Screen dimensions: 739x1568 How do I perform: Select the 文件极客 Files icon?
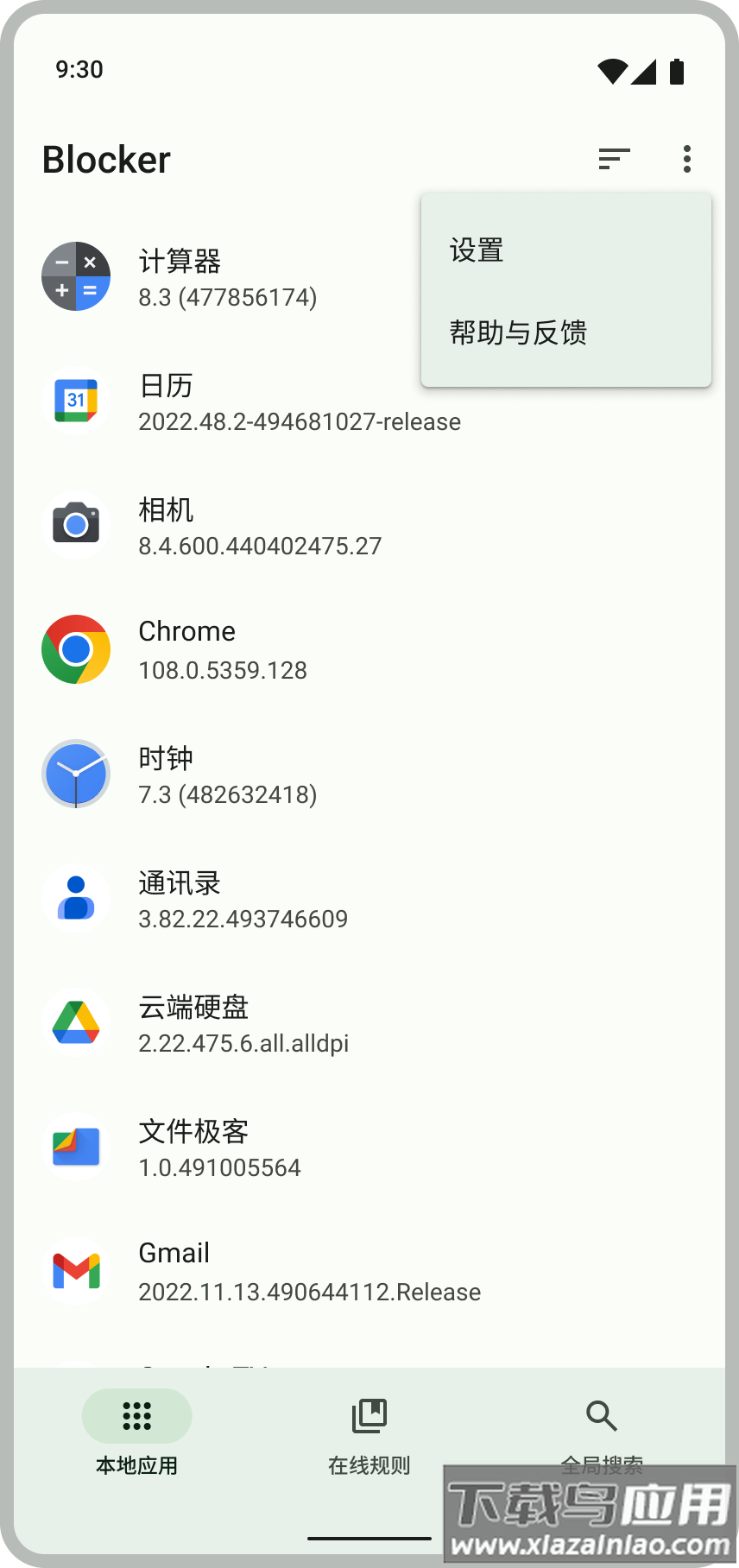[x=76, y=1147]
